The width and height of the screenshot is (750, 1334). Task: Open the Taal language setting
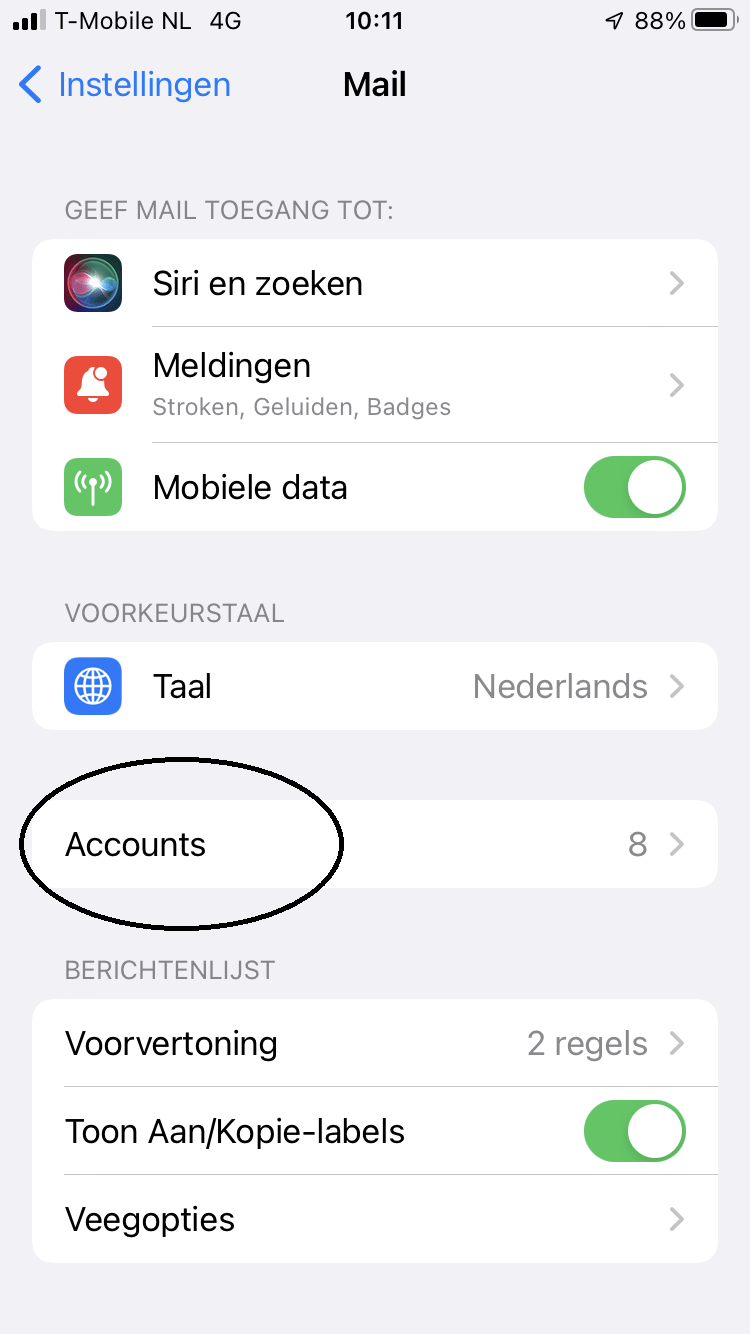(375, 687)
